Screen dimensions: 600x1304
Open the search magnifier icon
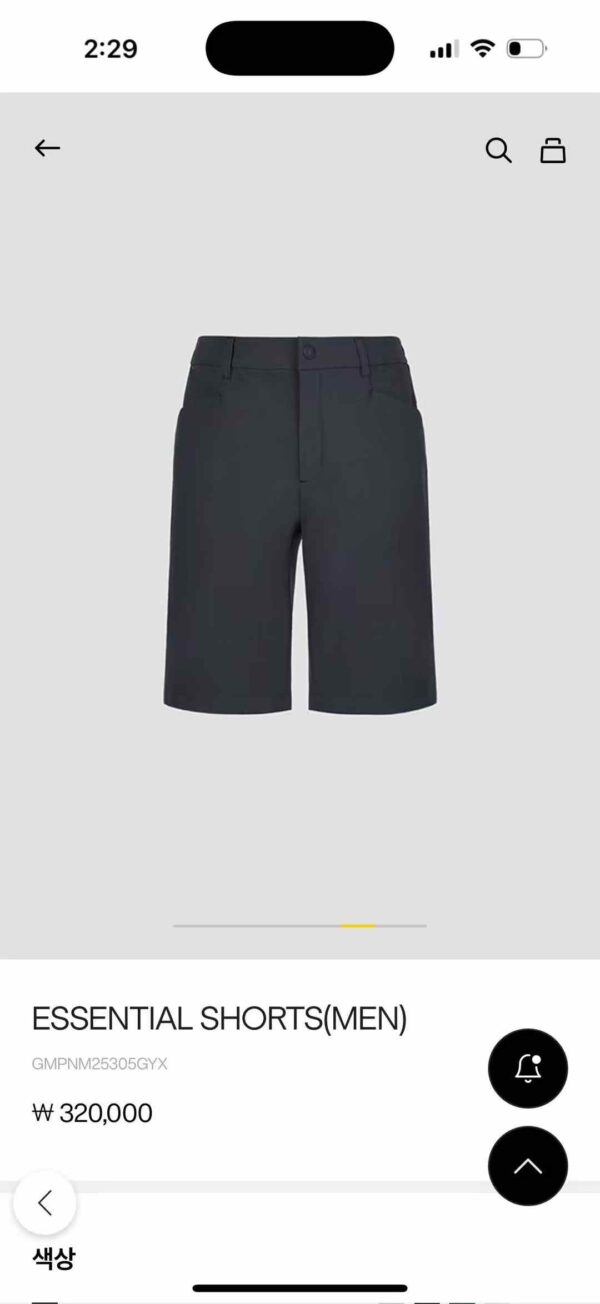coord(498,150)
